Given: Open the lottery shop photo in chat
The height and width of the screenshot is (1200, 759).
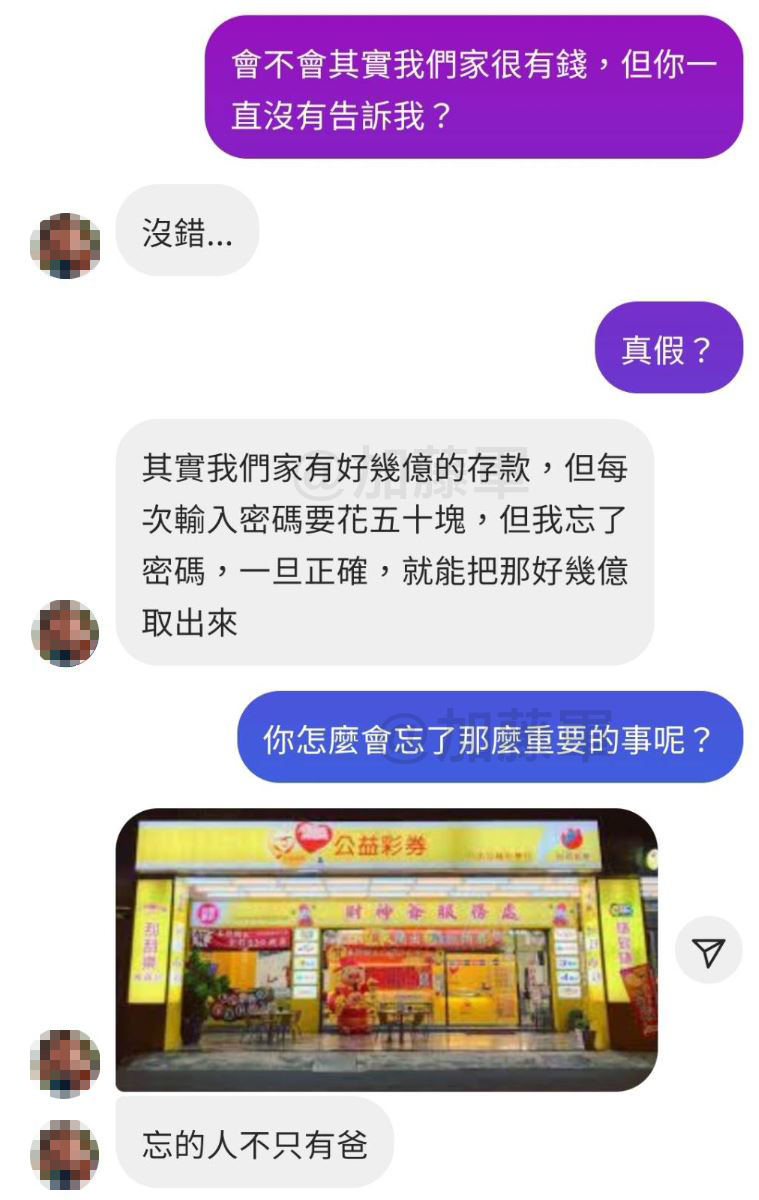Looking at the screenshot, I should (x=386, y=948).
